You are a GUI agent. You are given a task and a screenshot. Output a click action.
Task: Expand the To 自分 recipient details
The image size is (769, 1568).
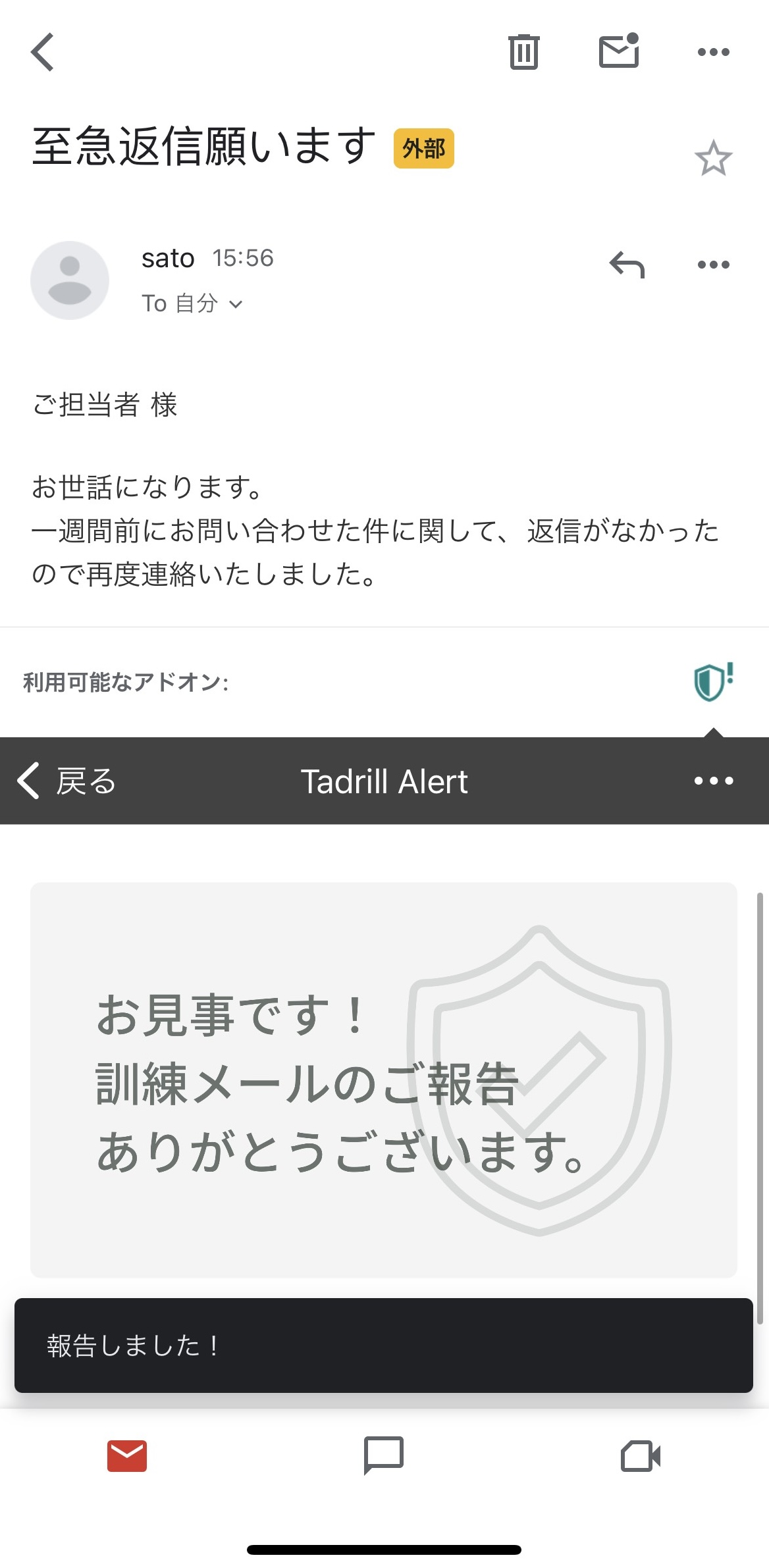[192, 303]
